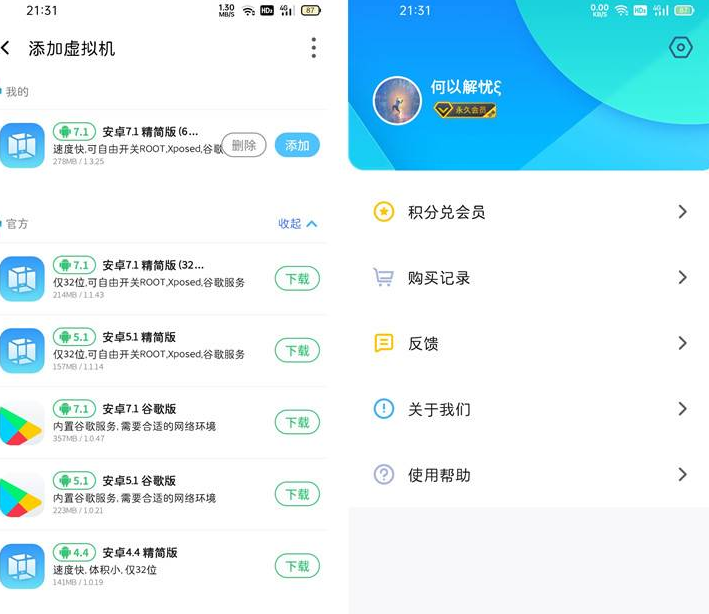Collapse the 官方 list with 收起
709x614 pixels.
[x=297, y=224]
